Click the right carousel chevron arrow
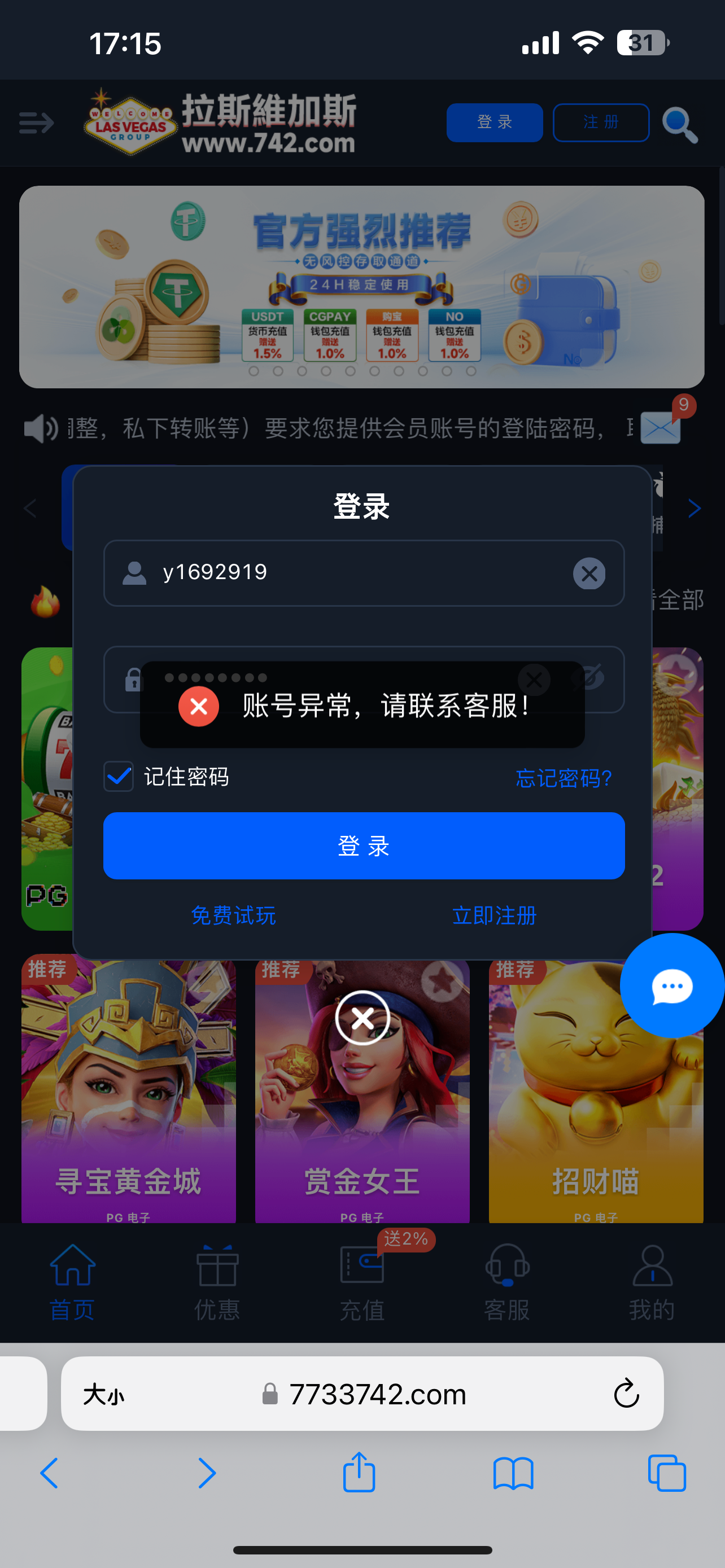Image resolution: width=725 pixels, height=1568 pixels. coord(694,507)
